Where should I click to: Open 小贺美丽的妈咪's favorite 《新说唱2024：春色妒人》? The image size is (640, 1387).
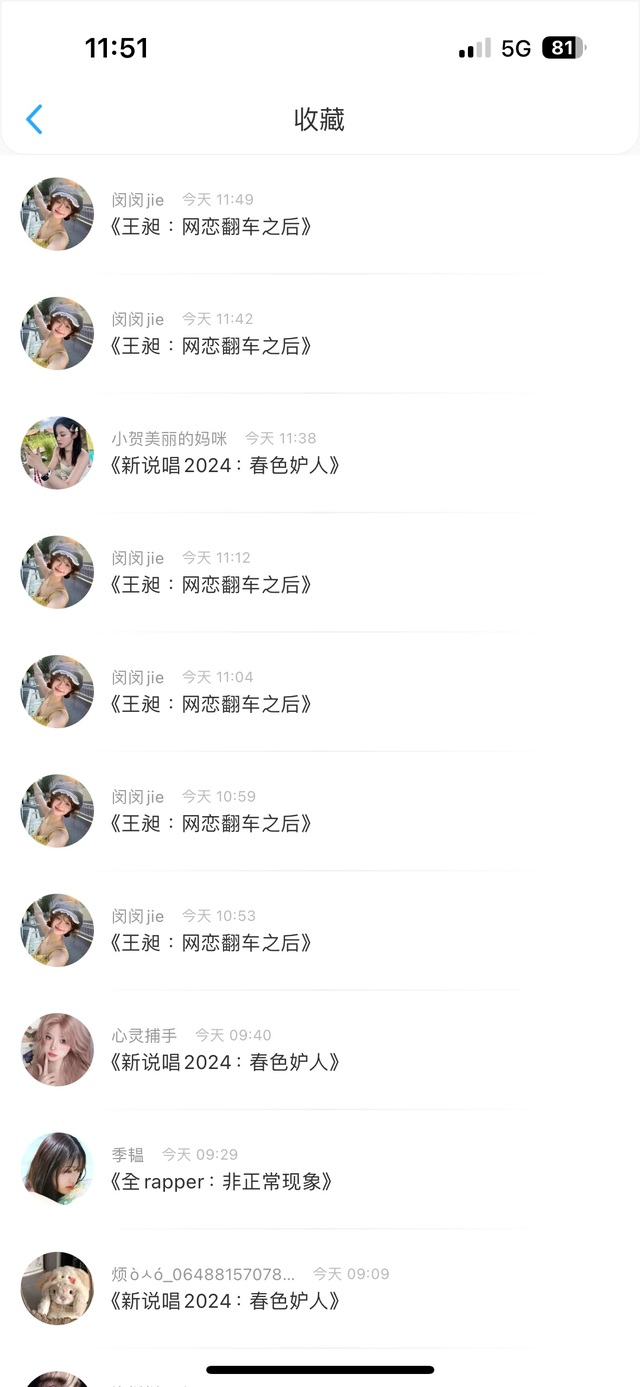pos(320,452)
